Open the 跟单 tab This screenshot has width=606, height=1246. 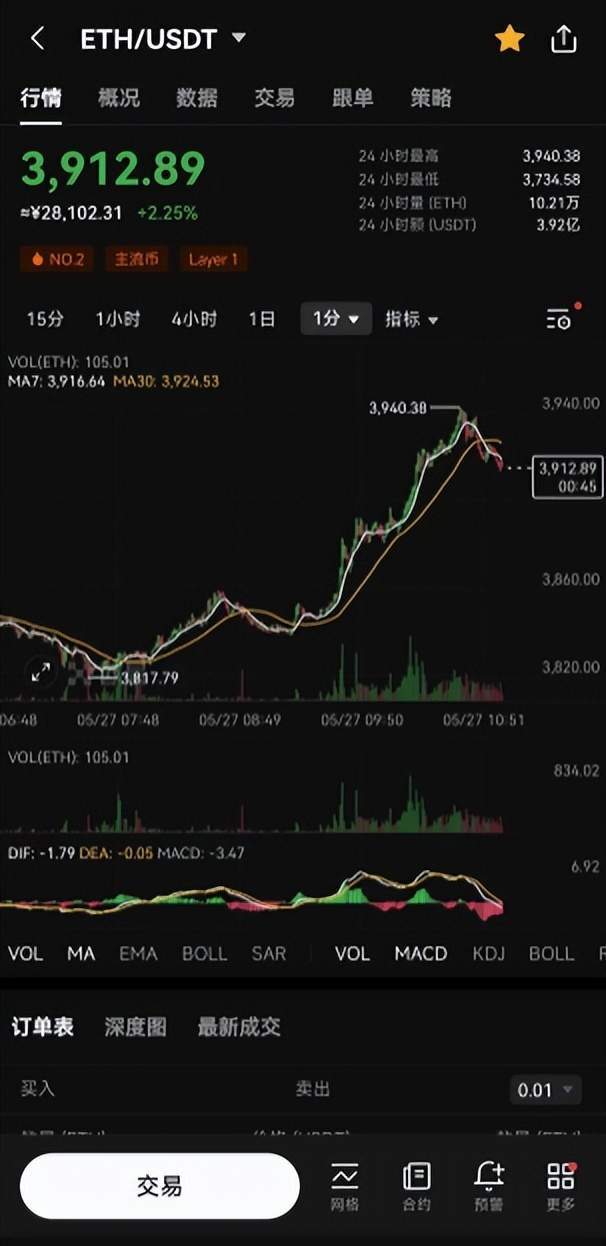[x=353, y=98]
